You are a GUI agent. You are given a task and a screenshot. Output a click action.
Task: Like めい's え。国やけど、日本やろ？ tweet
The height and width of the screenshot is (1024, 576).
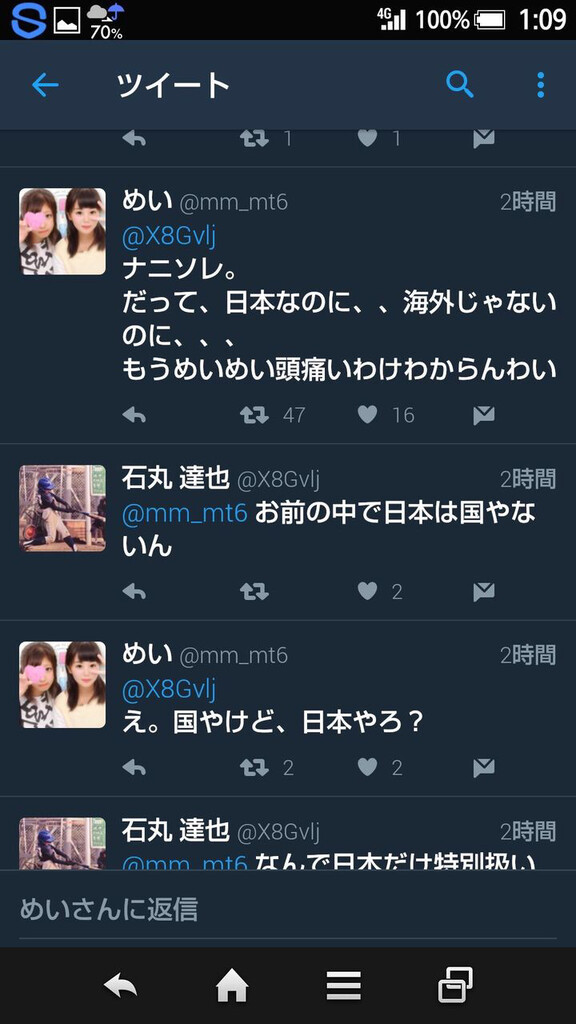point(368,767)
